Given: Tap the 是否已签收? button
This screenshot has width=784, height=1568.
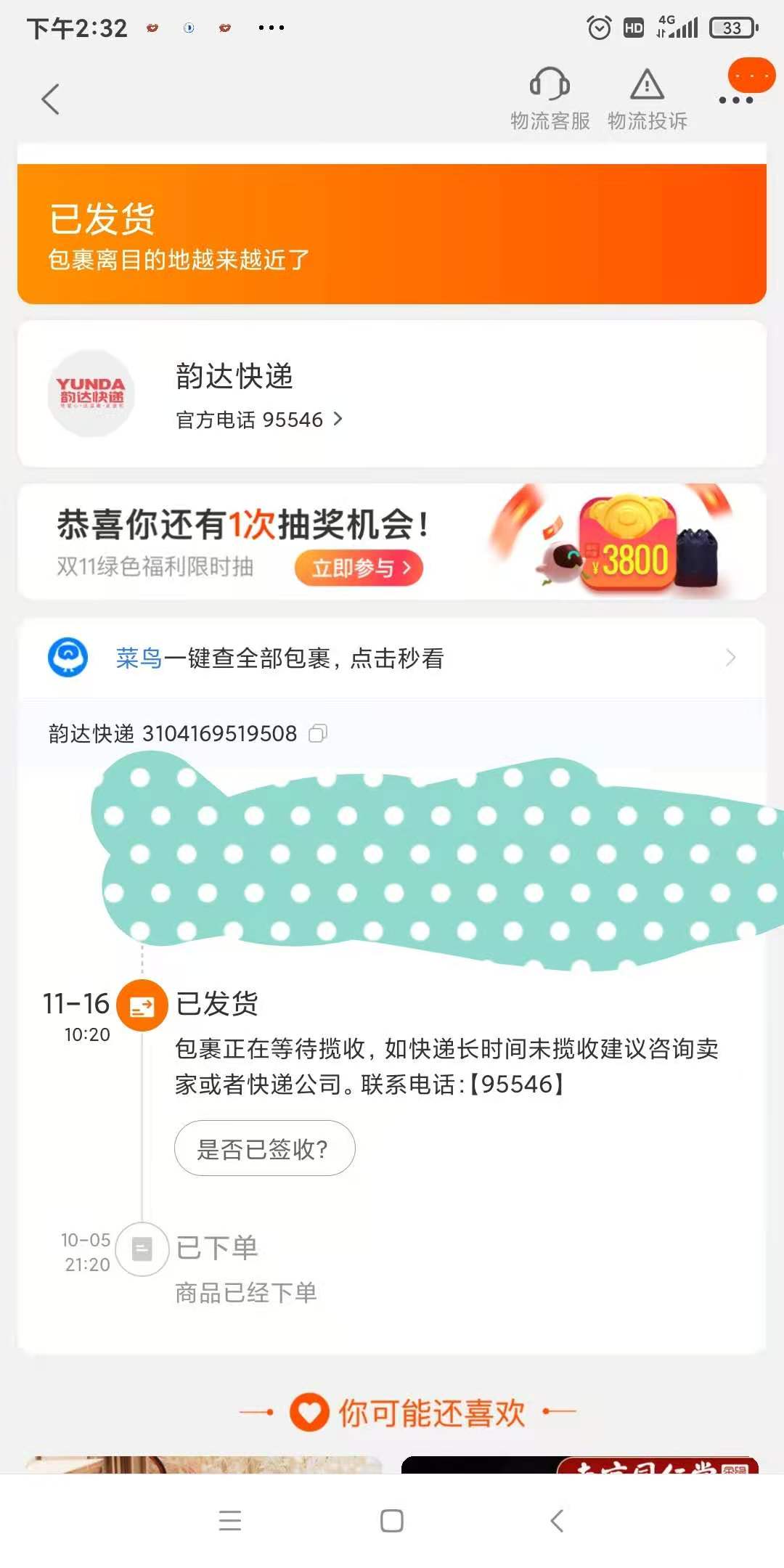Looking at the screenshot, I should (x=264, y=1148).
